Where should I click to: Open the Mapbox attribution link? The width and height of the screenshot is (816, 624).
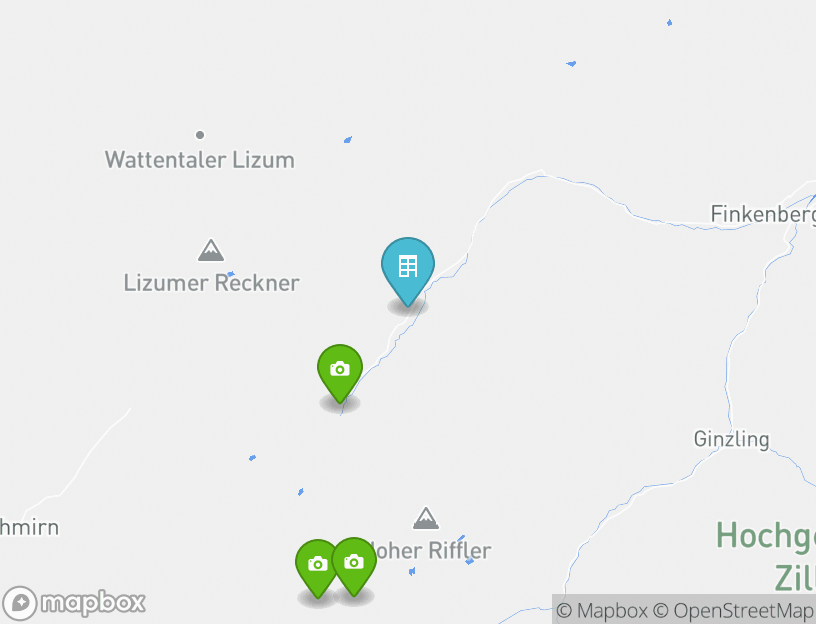pyautogui.click(x=602, y=610)
